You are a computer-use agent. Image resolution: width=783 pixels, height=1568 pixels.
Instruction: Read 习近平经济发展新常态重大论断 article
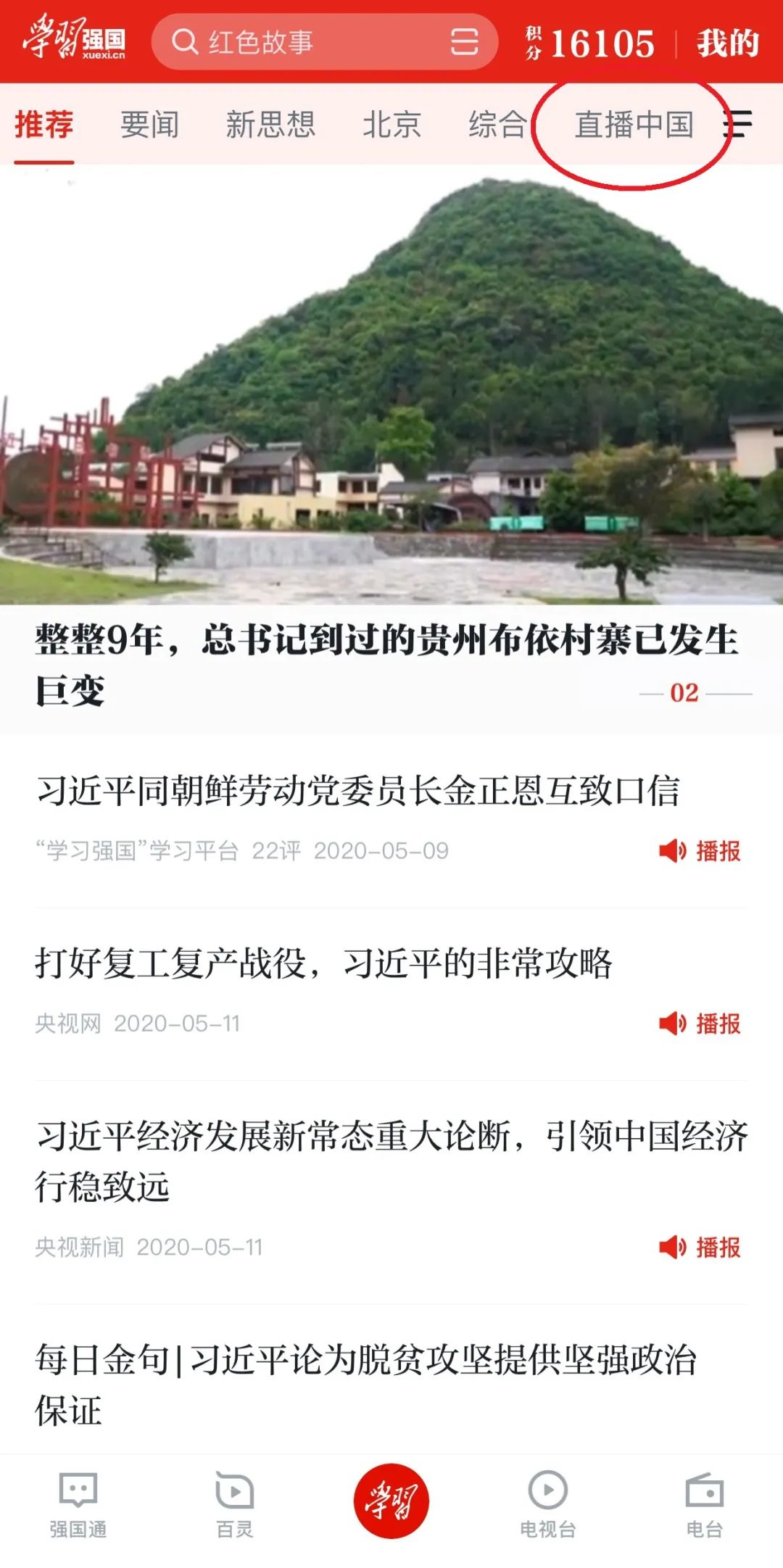(x=391, y=1160)
